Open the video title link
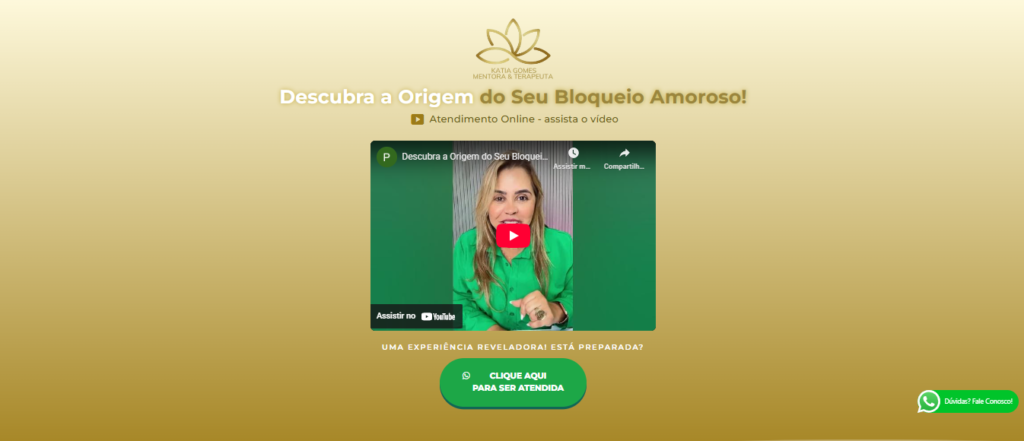1024x441 pixels. click(474, 157)
